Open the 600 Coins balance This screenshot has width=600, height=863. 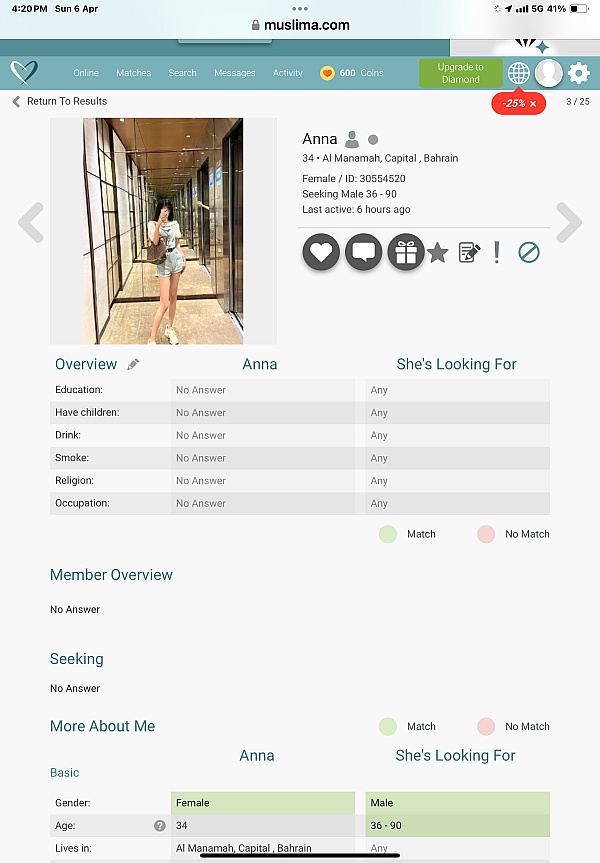point(351,73)
